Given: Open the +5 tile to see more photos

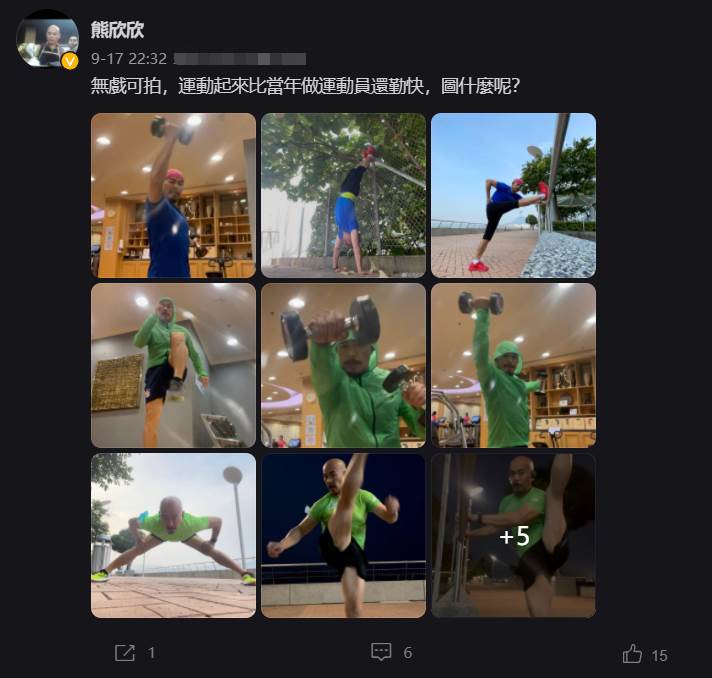Looking at the screenshot, I should pyautogui.click(x=513, y=535).
